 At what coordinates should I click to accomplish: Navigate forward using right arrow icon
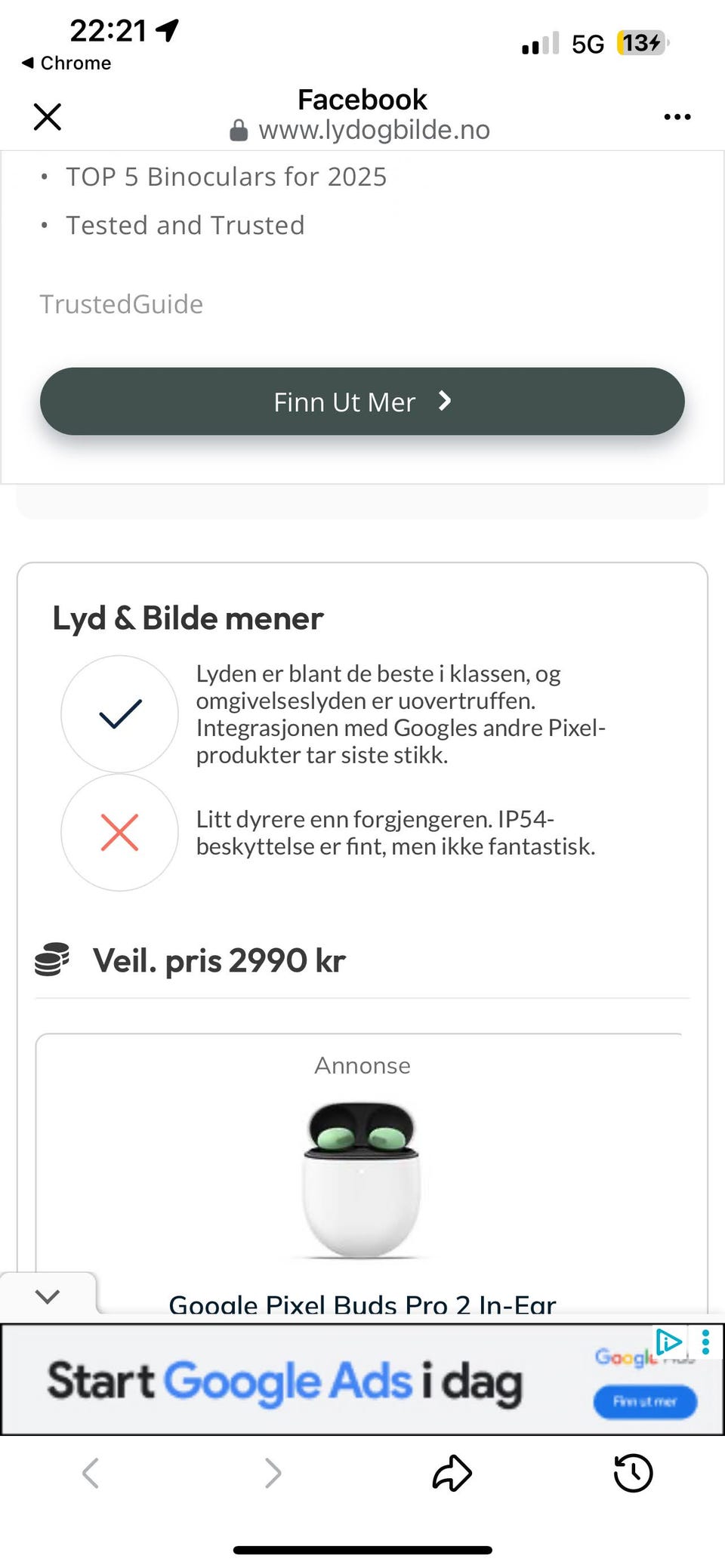click(270, 1472)
